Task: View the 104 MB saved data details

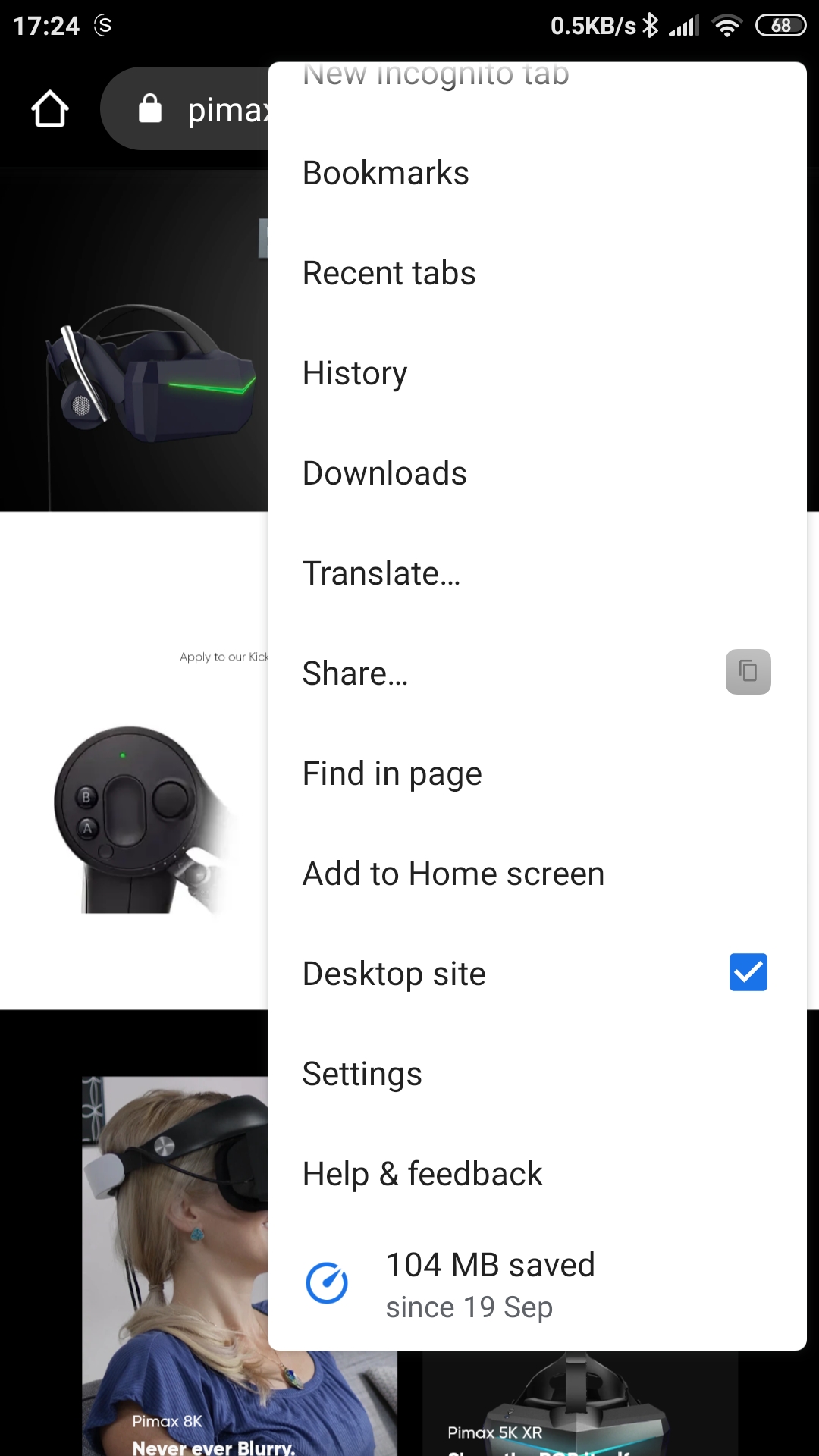Action: [x=537, y=1285]
